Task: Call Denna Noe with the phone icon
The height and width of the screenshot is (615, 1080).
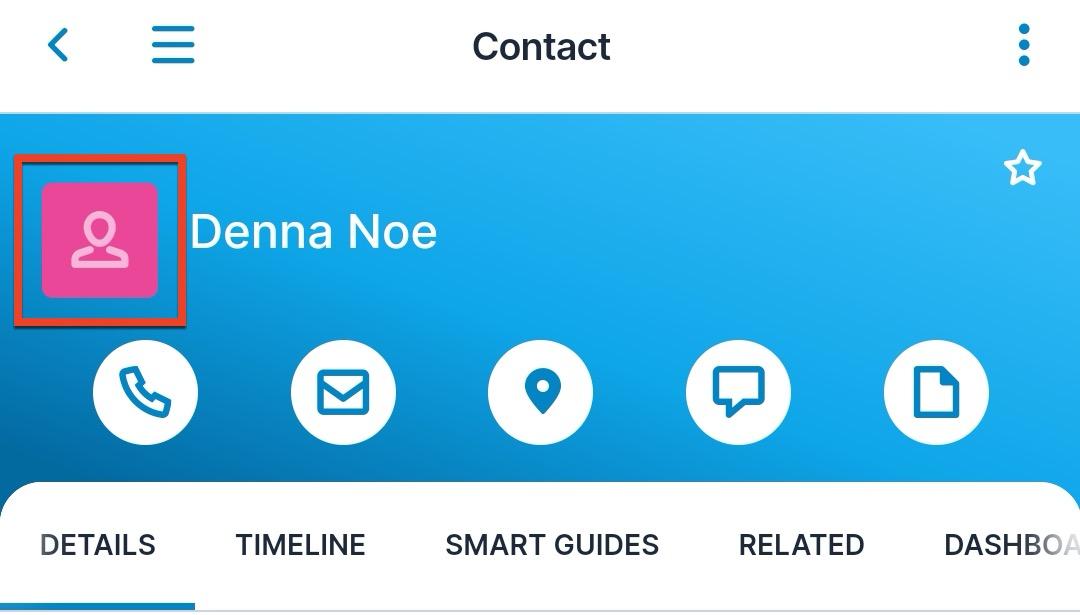Action: tap(145, 392)
